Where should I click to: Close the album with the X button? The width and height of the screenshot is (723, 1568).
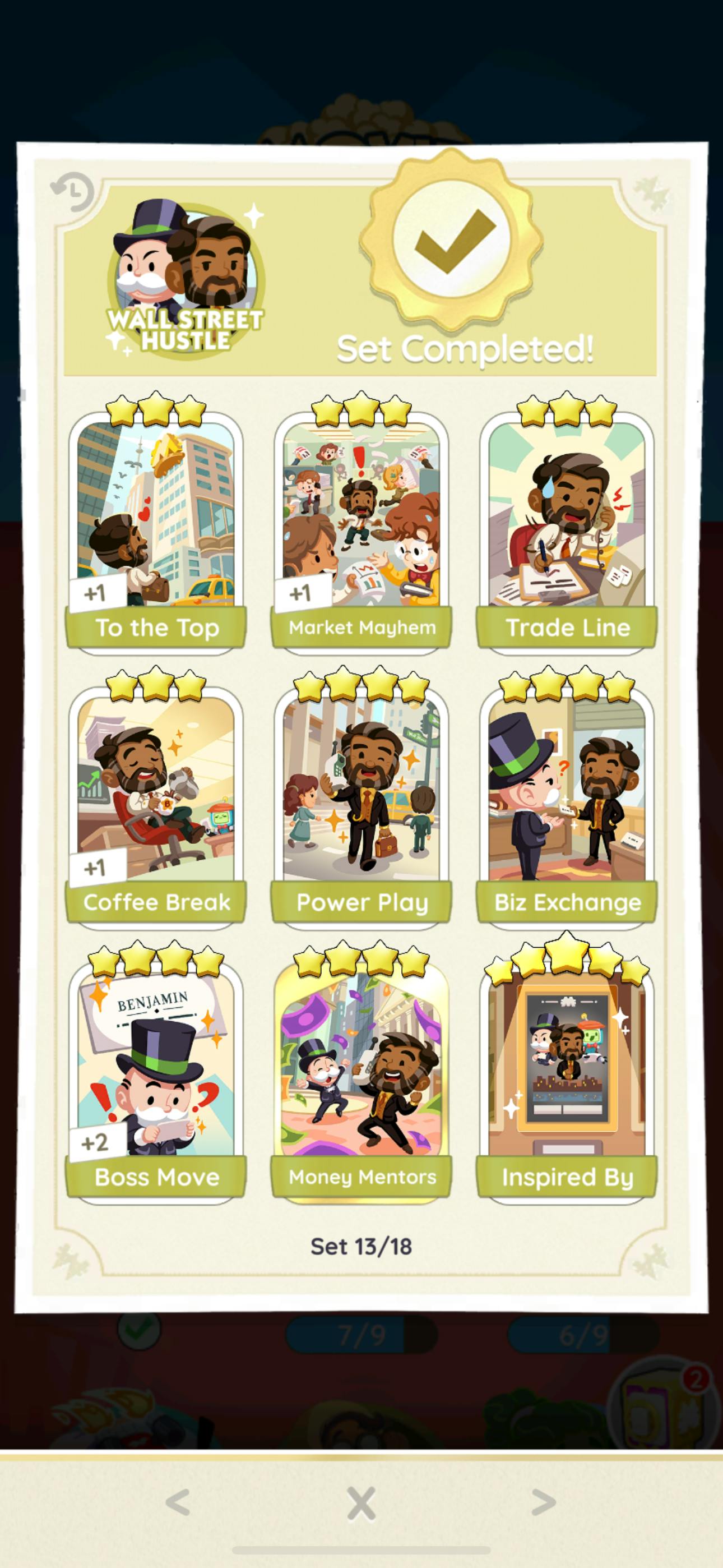pos(361,1504)
